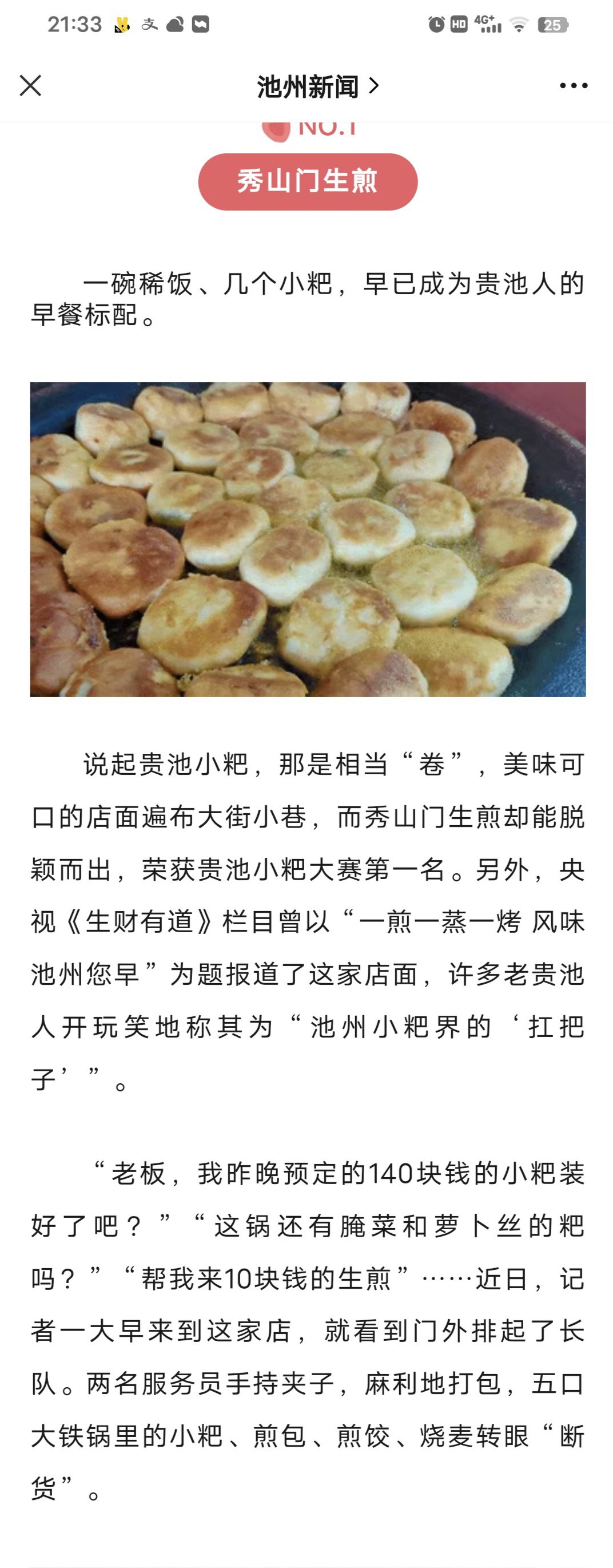Open the three-dot overflow menu
The image size is (613, 1568).
coord(573,86)
